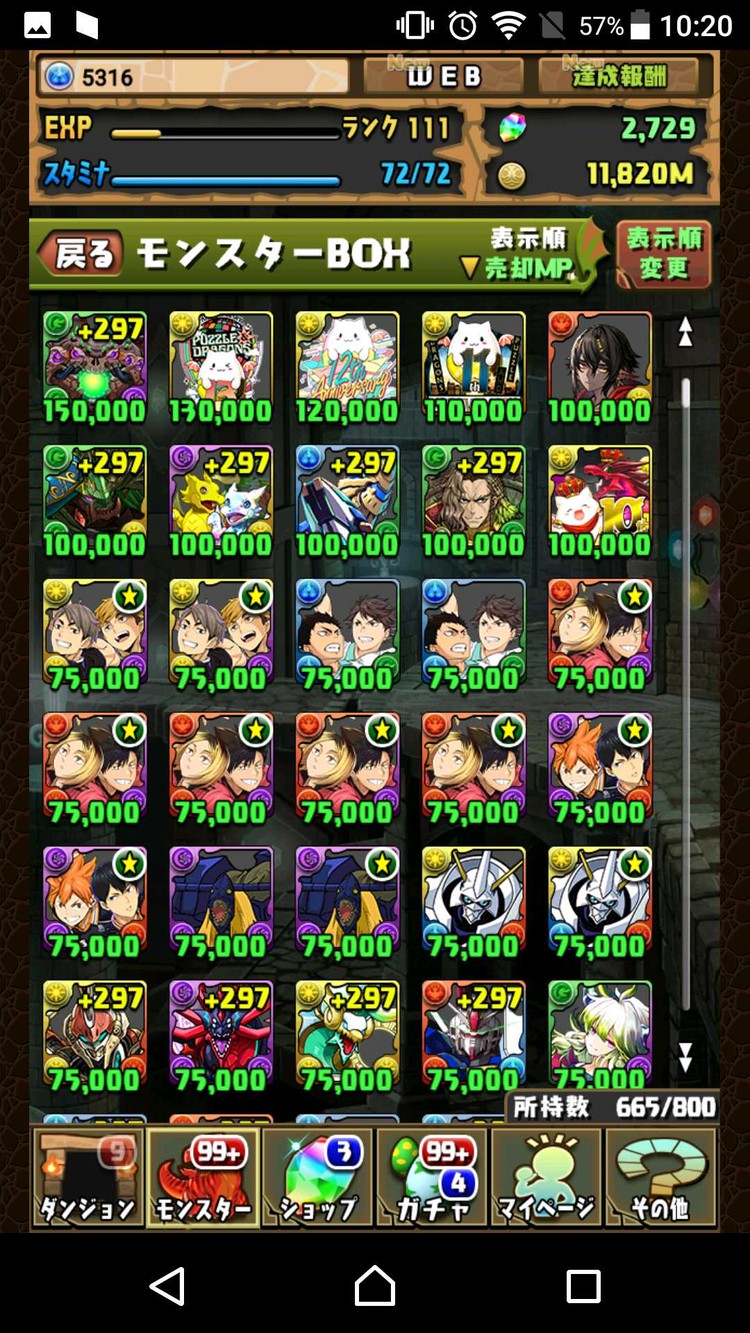Switch to the モンスター tab

coord(202,1178)
